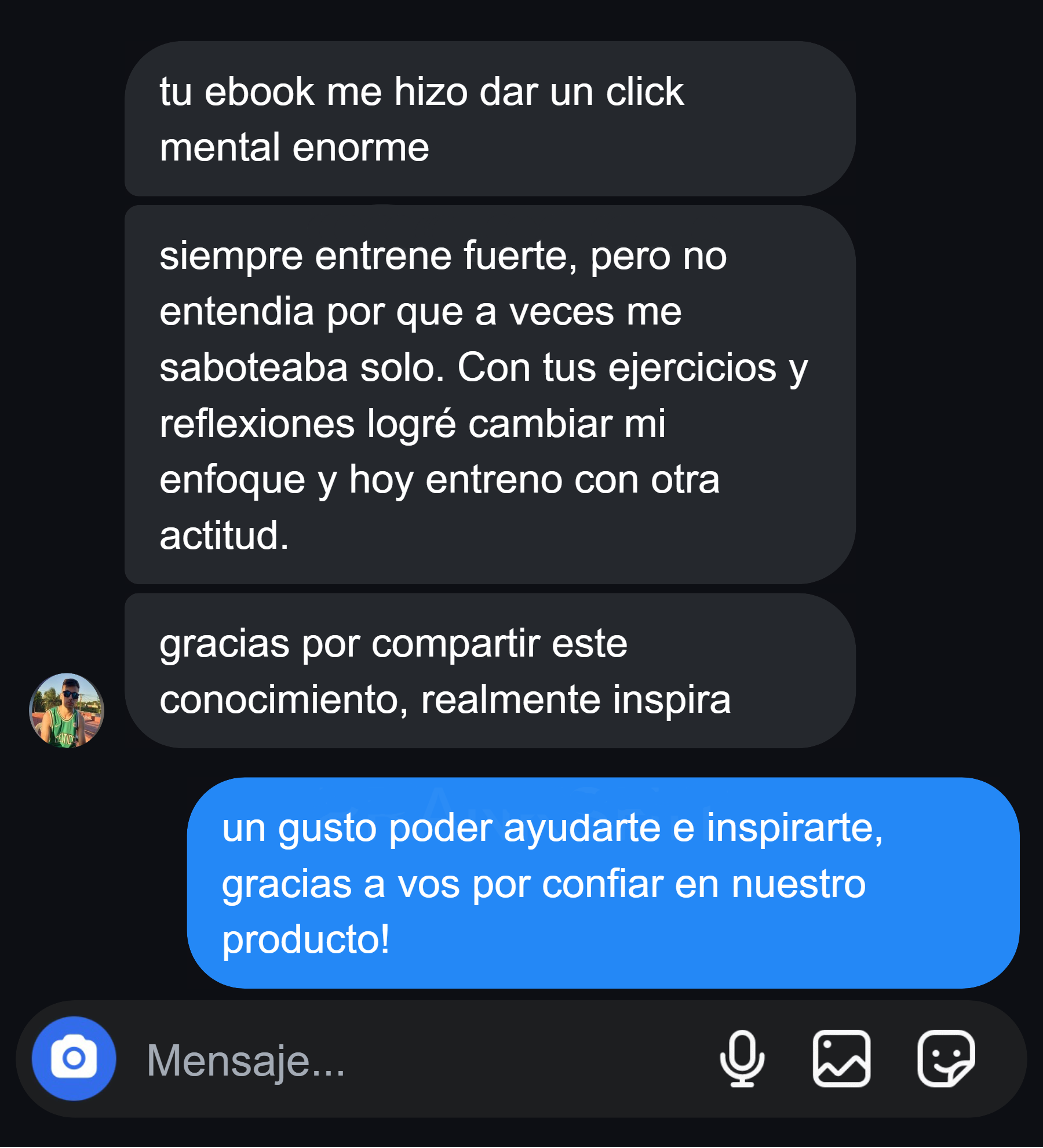
Task: Tap the Mensaje text field
Action: pos(406,1060)
